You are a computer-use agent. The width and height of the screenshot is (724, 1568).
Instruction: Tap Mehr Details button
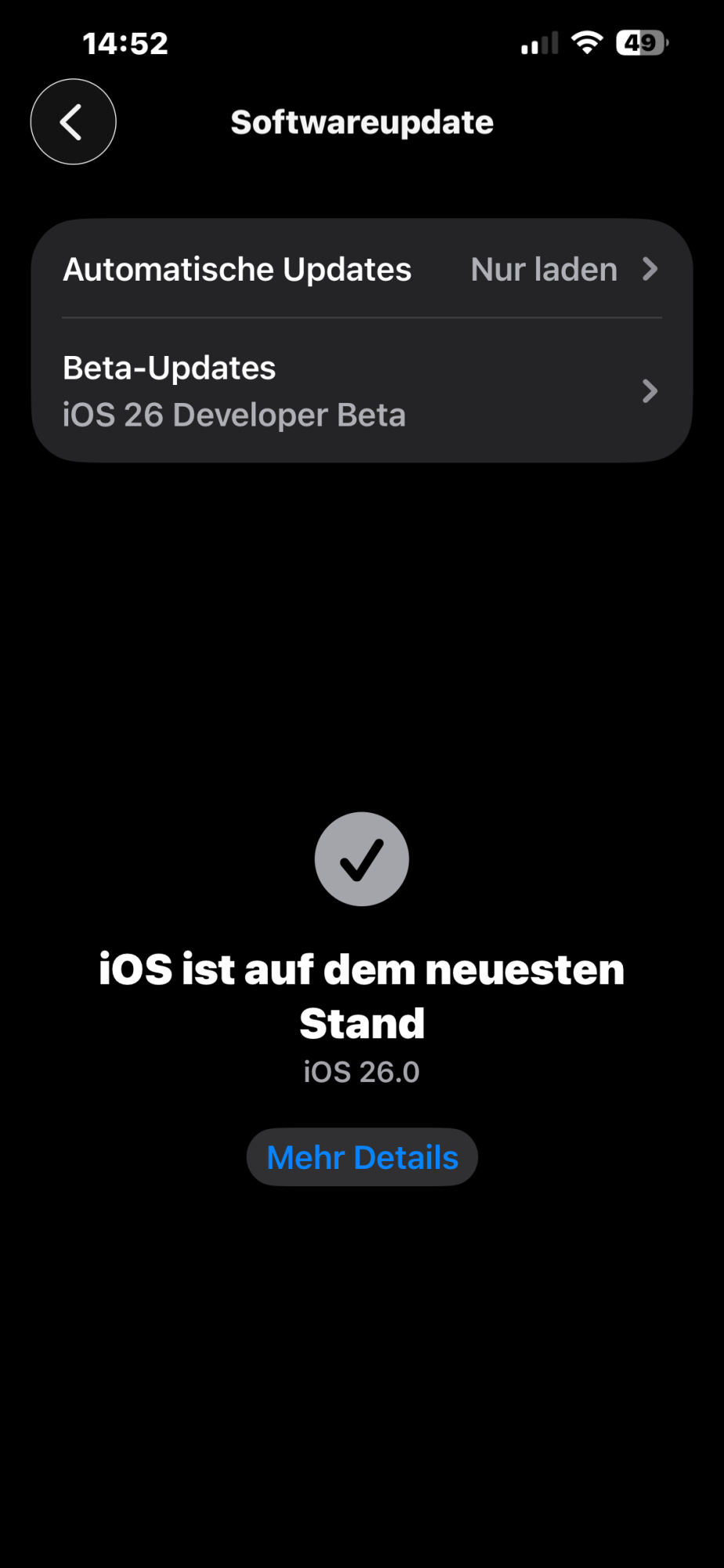pyautogui.click(x=362, y=1157)
